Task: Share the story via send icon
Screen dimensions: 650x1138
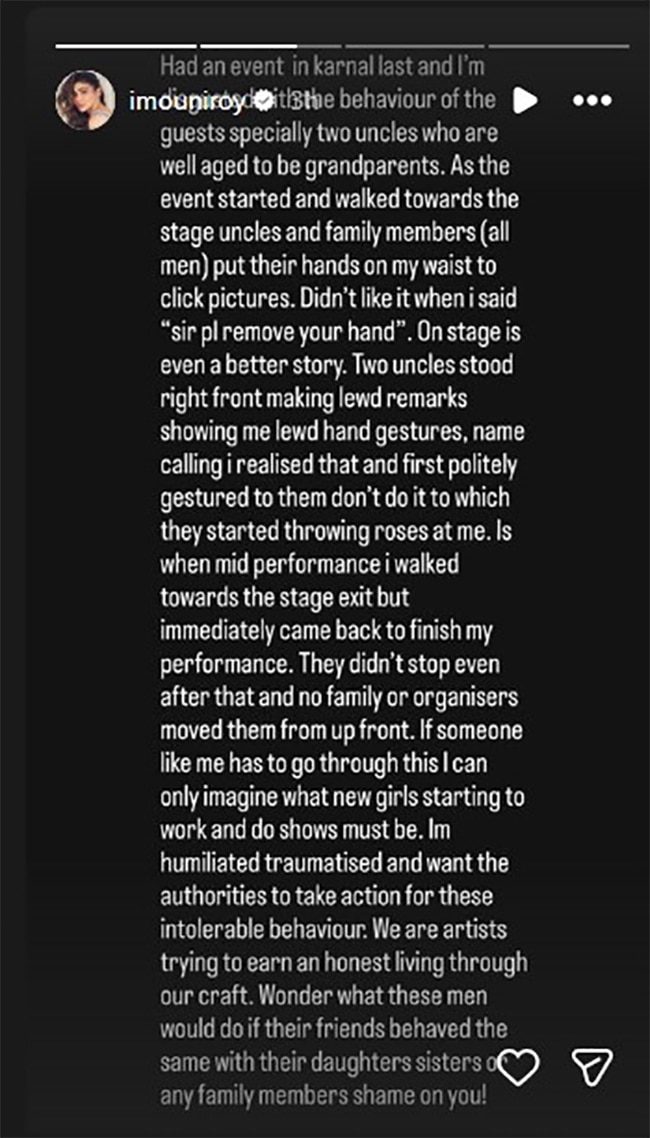Action: tap(592, 1069)
